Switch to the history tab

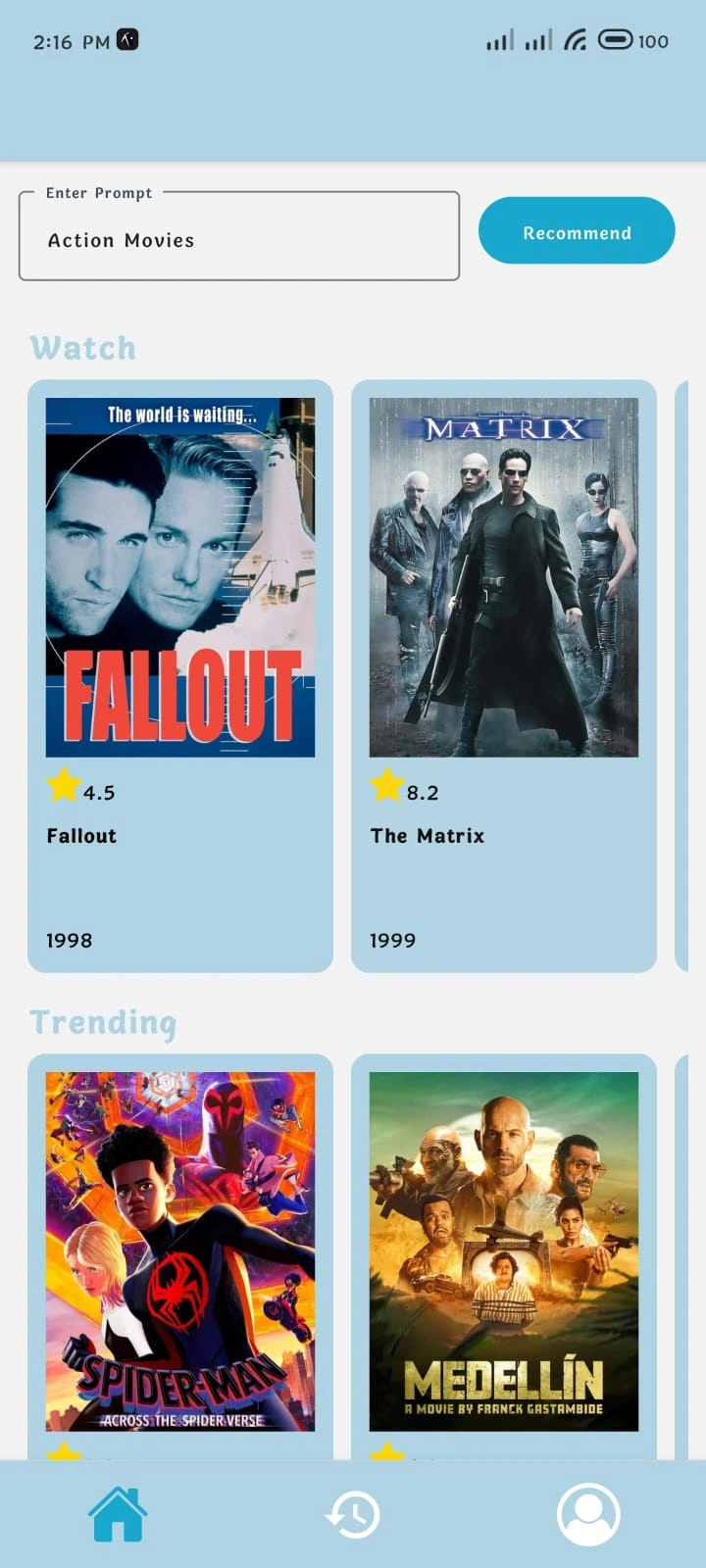pos(353,1514)
